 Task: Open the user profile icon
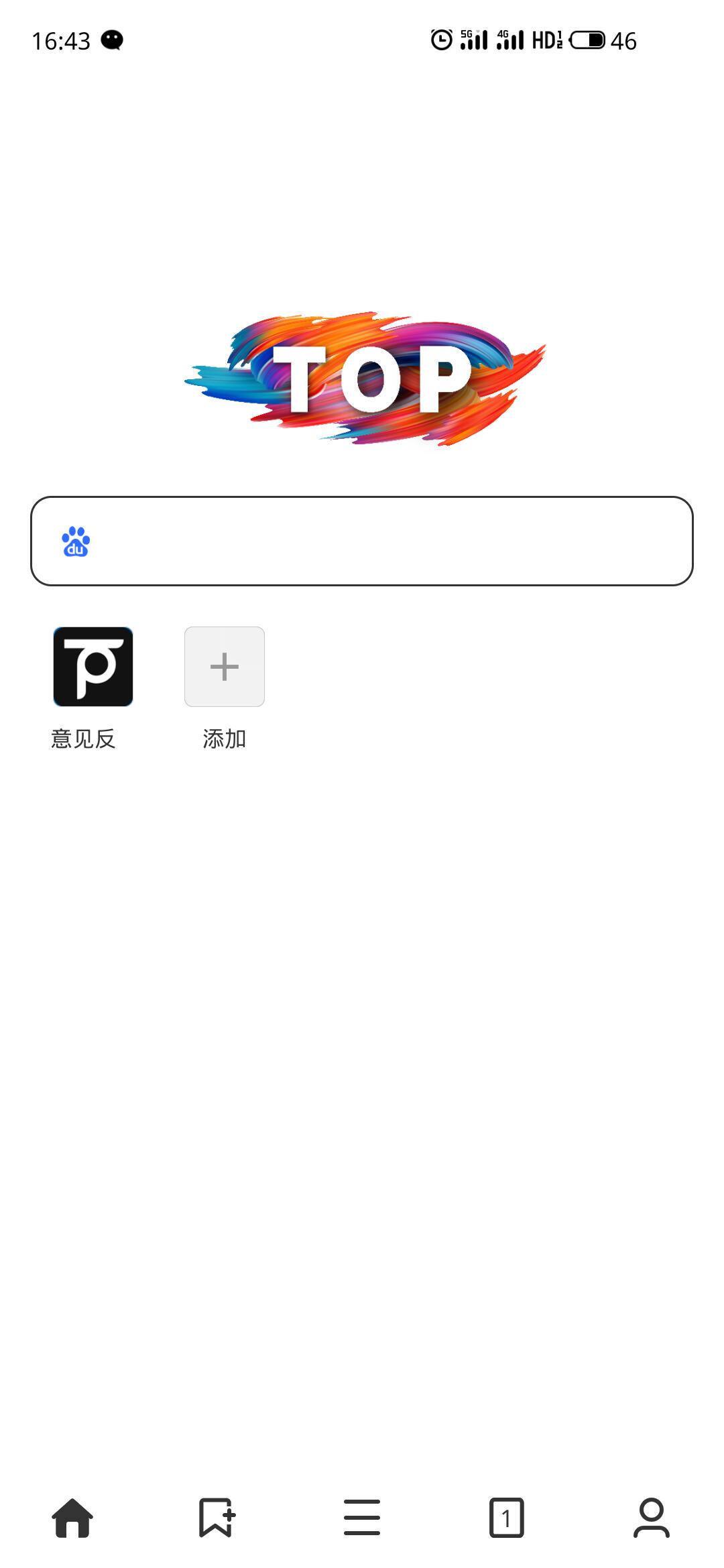click(x=651, y=1518)
